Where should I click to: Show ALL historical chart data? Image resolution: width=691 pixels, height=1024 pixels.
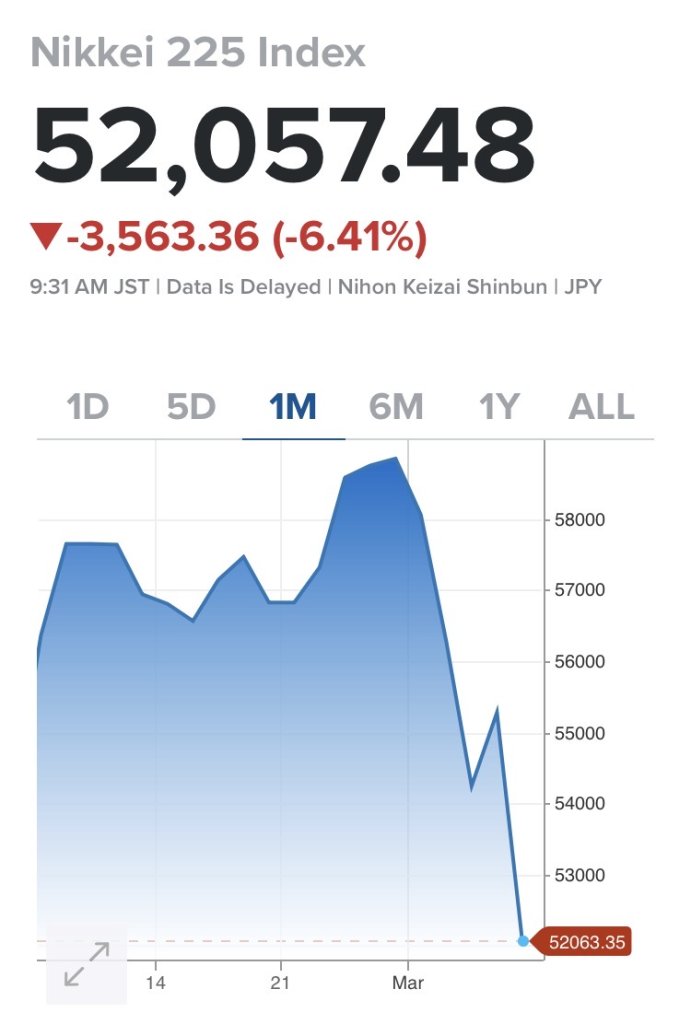[601, 407]
